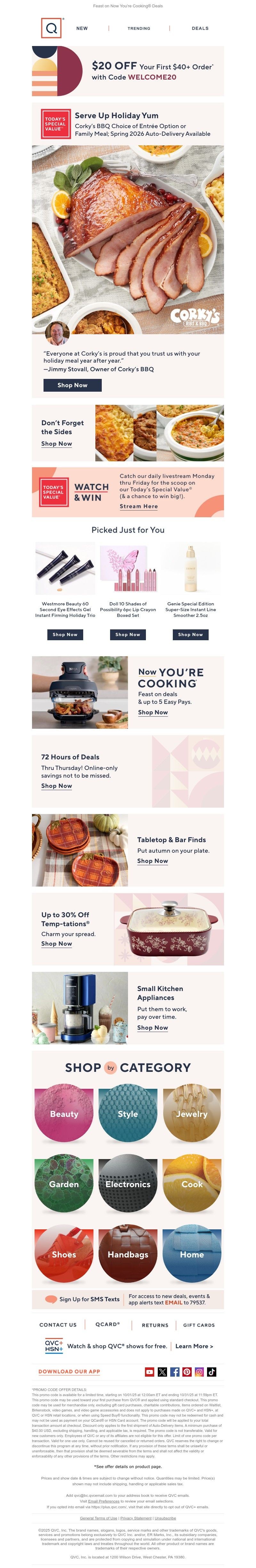Viewport: 256px width, 1568px height.
Task: Open the NEW link in header
Action: click(x=82, y=28)
